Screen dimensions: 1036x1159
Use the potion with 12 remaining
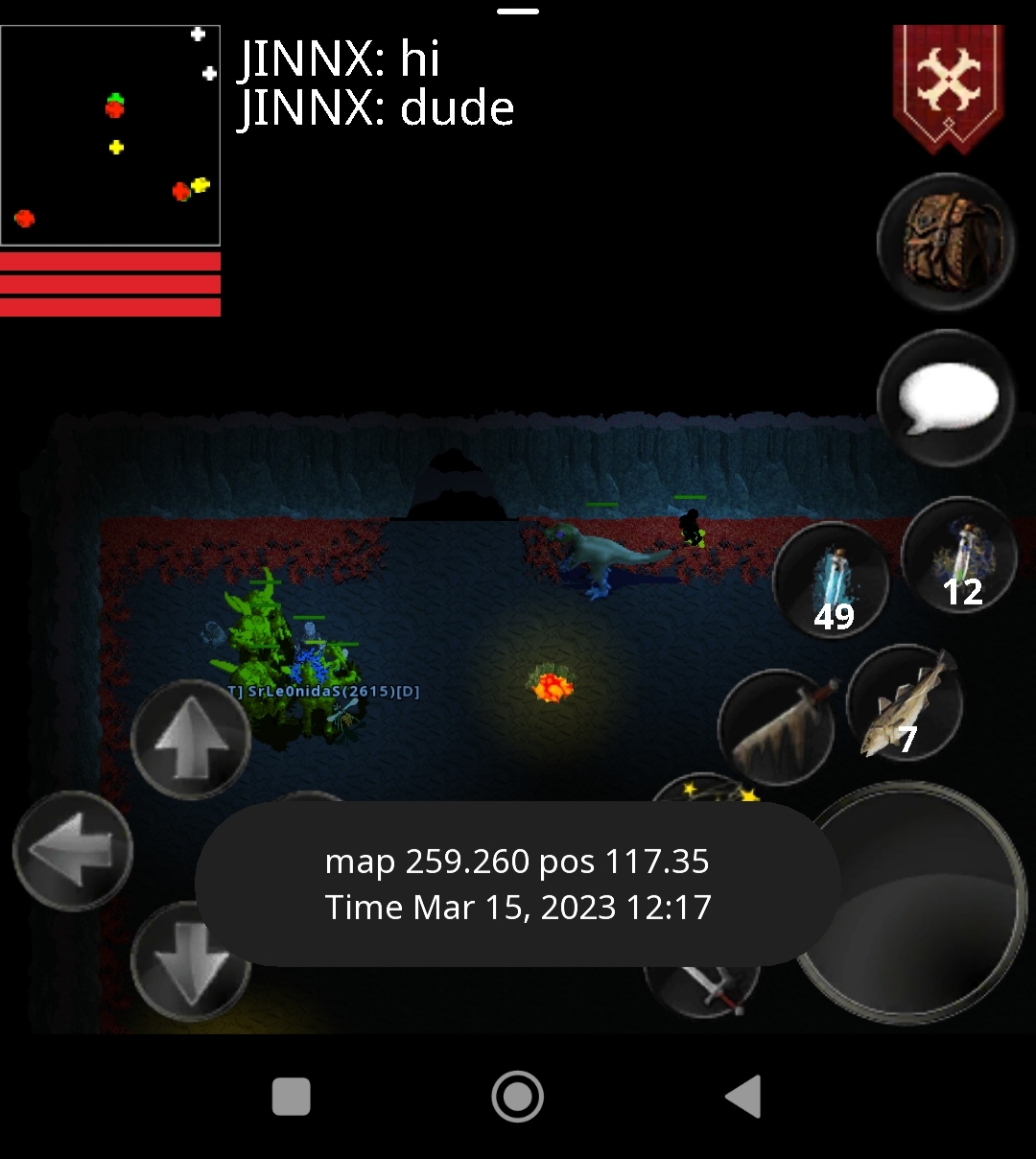[959, 556]
